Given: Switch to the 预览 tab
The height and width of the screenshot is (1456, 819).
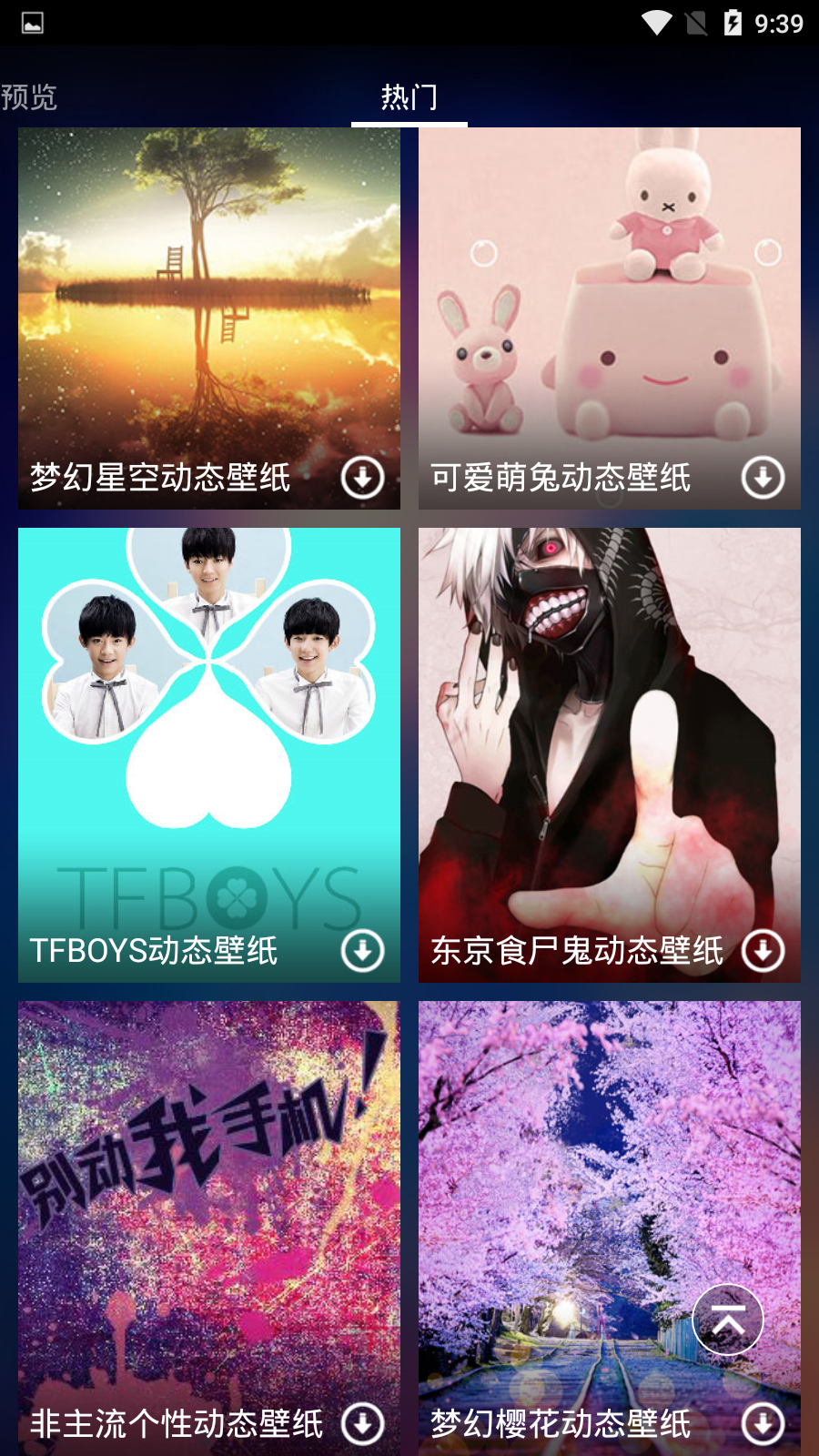Looking at the screenshot, I should (x=29, y=96).
